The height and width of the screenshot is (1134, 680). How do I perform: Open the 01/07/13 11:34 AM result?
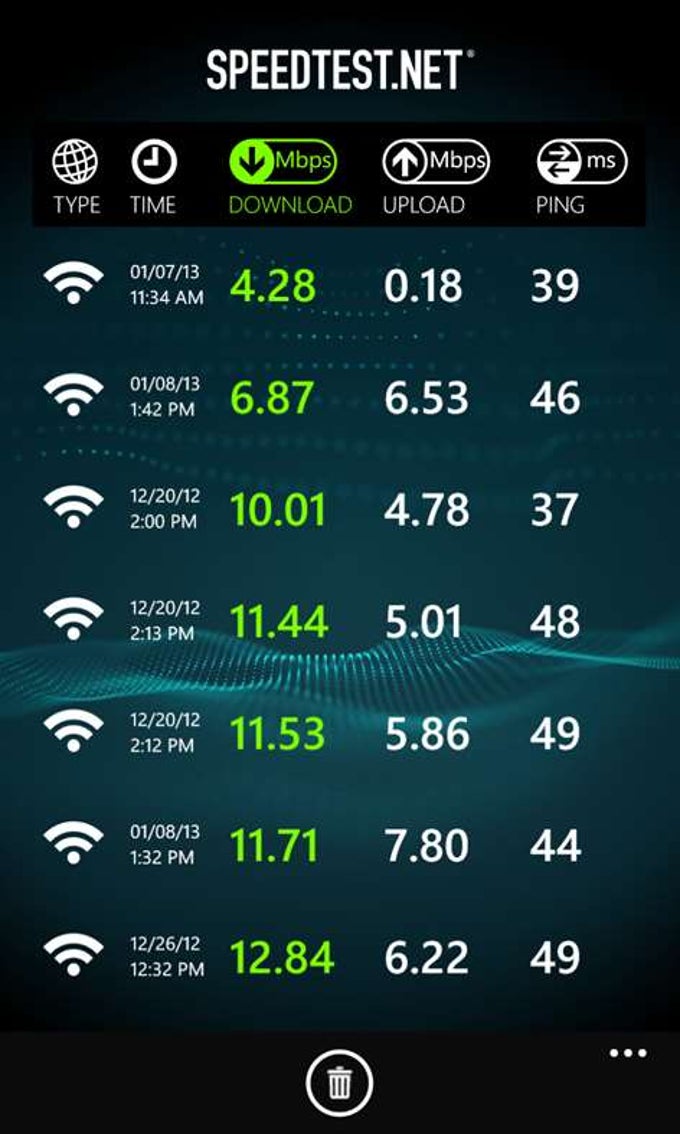(x=340, y=286)
